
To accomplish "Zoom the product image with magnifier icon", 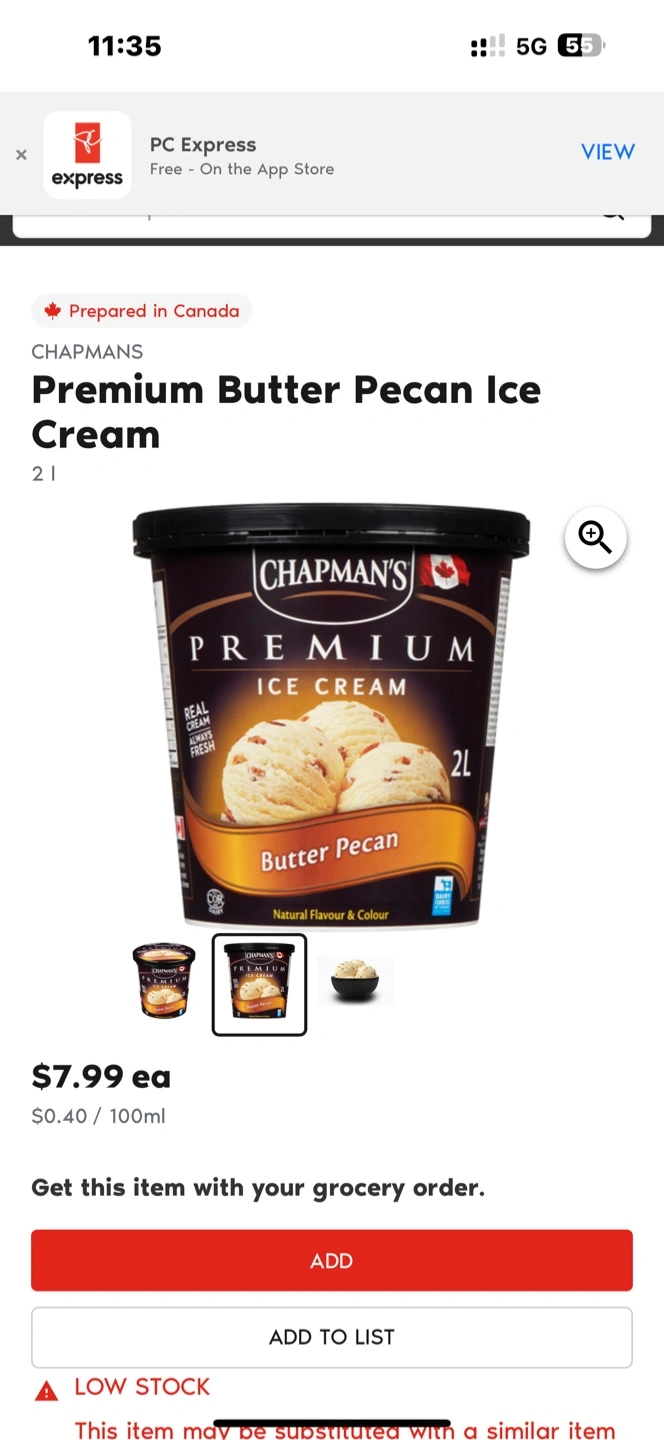I will click(596, 538).
